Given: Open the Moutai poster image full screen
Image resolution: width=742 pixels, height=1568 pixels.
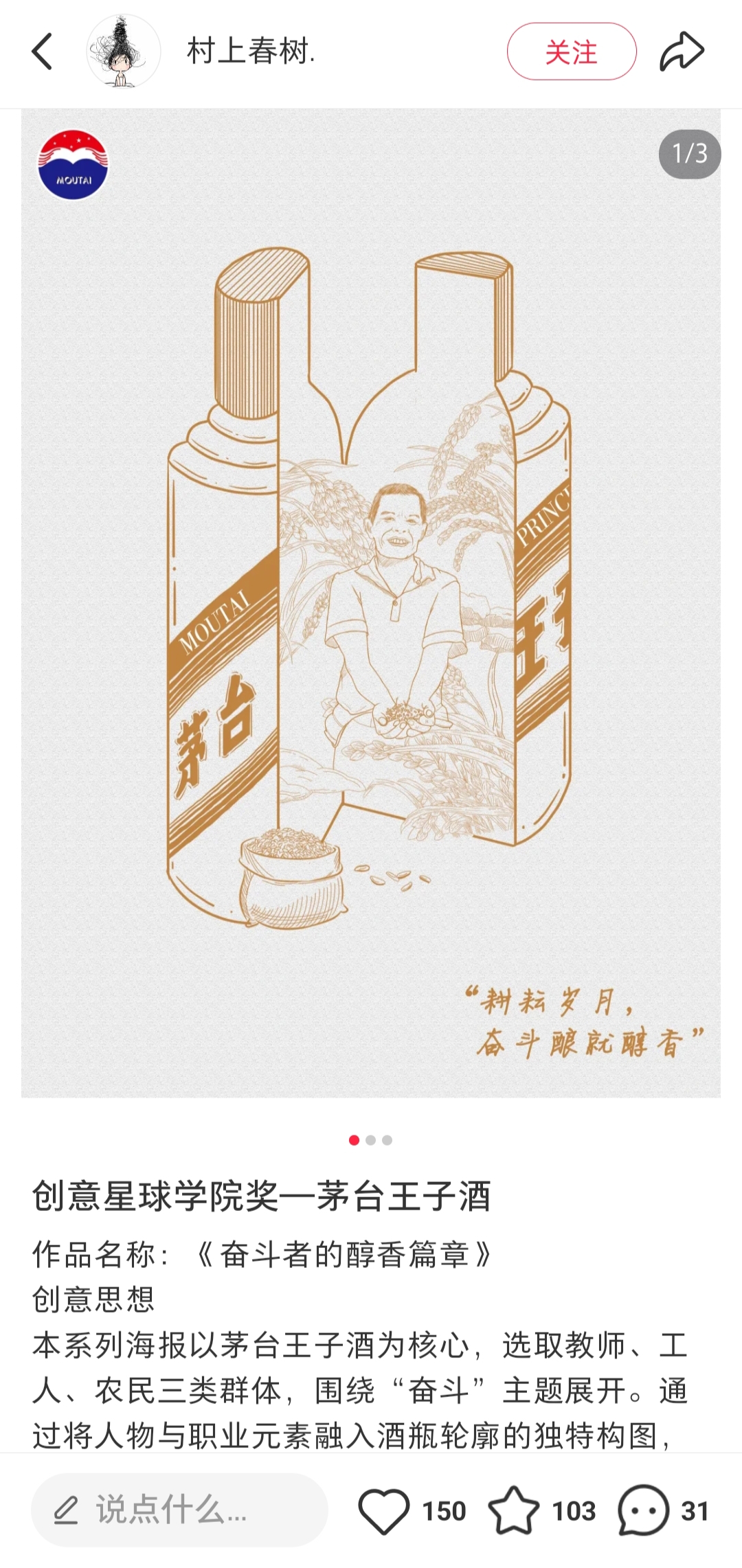Looking at the screenshot, I should [371, 603].
